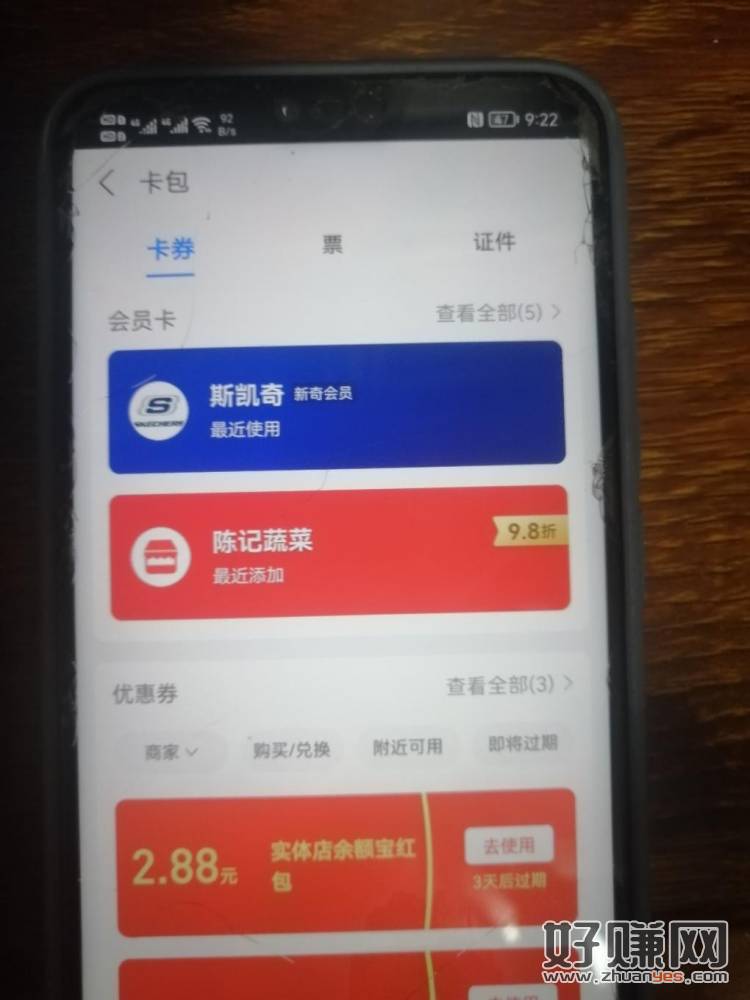The height and width of the screenshot is (1000, 750).
Task: View all 3 coupons
Action: 510,686
